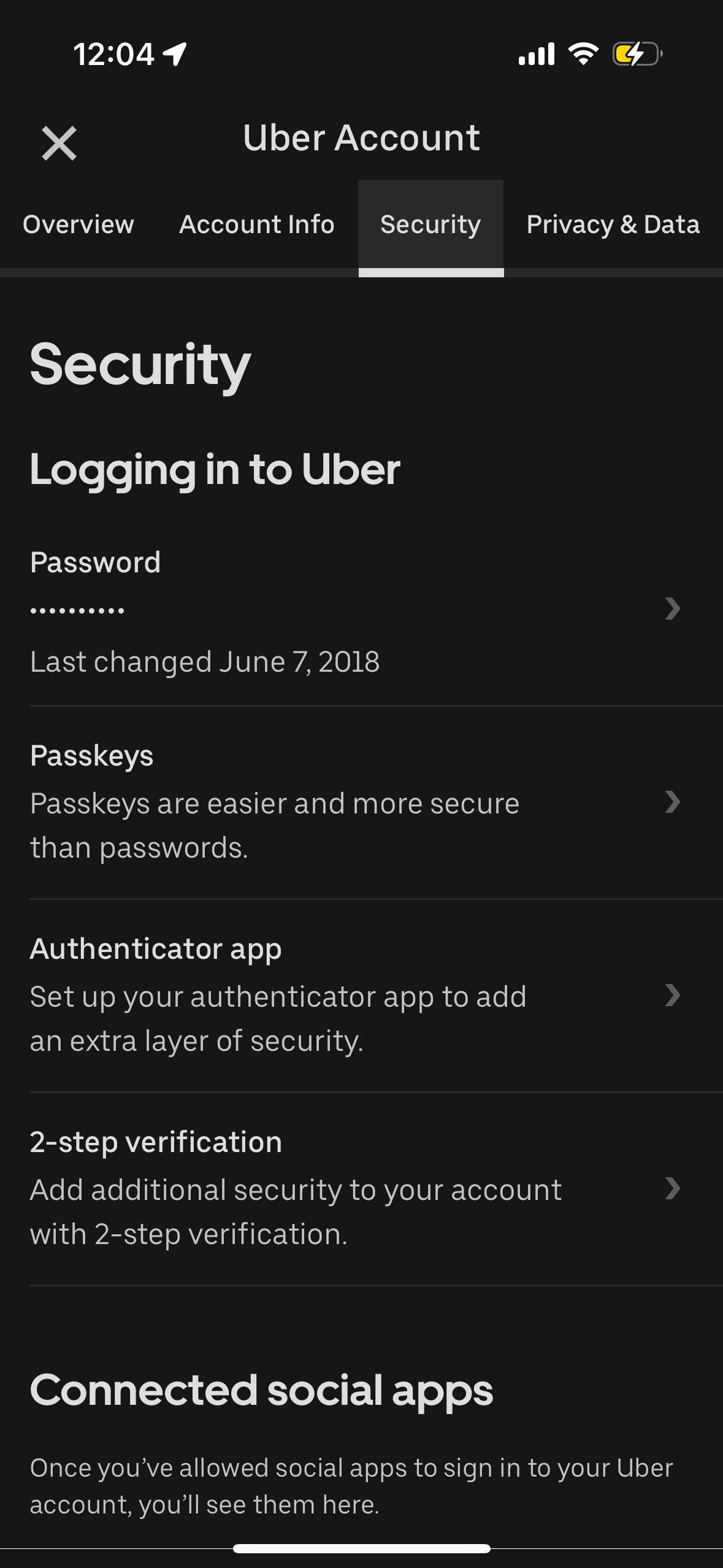Open the Account Info tab
This screenshot has height=1568, width=723.
(256, 225)
